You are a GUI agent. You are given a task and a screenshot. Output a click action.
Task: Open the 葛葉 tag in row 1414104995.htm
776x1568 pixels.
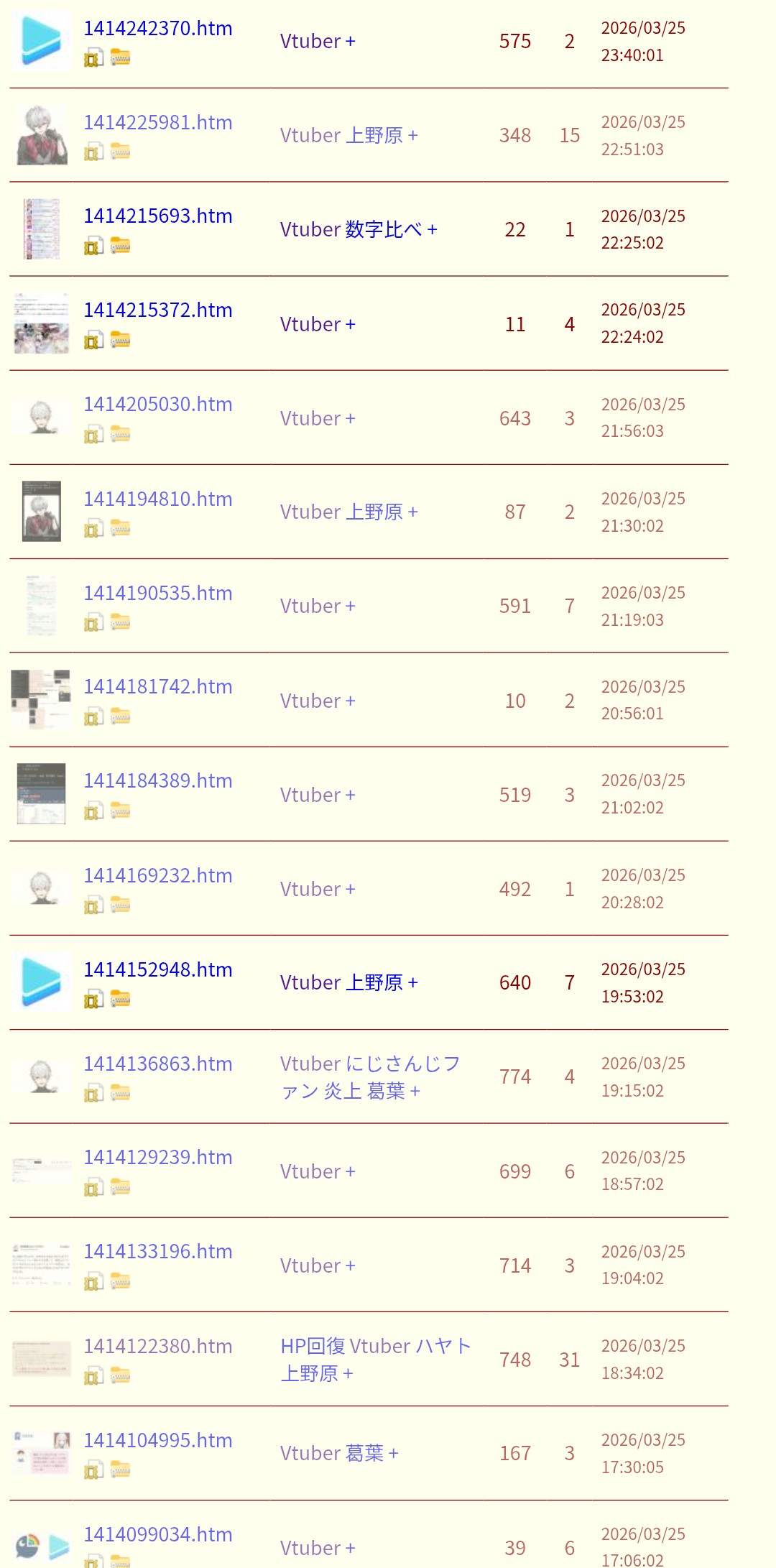364,1454
